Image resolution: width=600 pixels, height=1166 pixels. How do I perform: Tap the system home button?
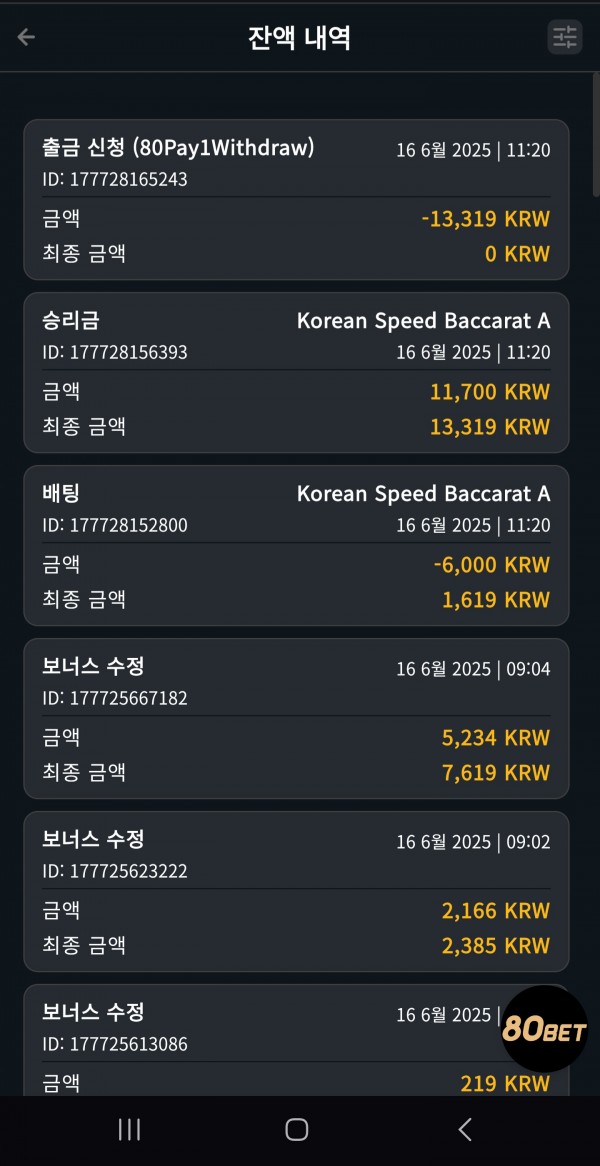pyautogui.click(x=297, y=1130)
